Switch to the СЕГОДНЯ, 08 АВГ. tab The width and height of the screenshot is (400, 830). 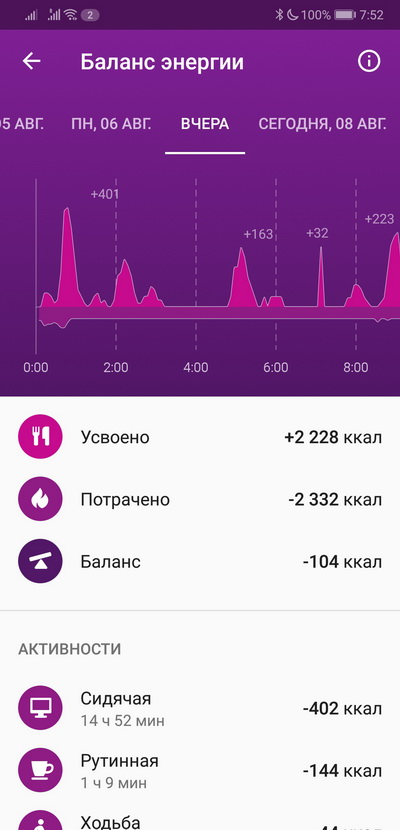[322, 124]
